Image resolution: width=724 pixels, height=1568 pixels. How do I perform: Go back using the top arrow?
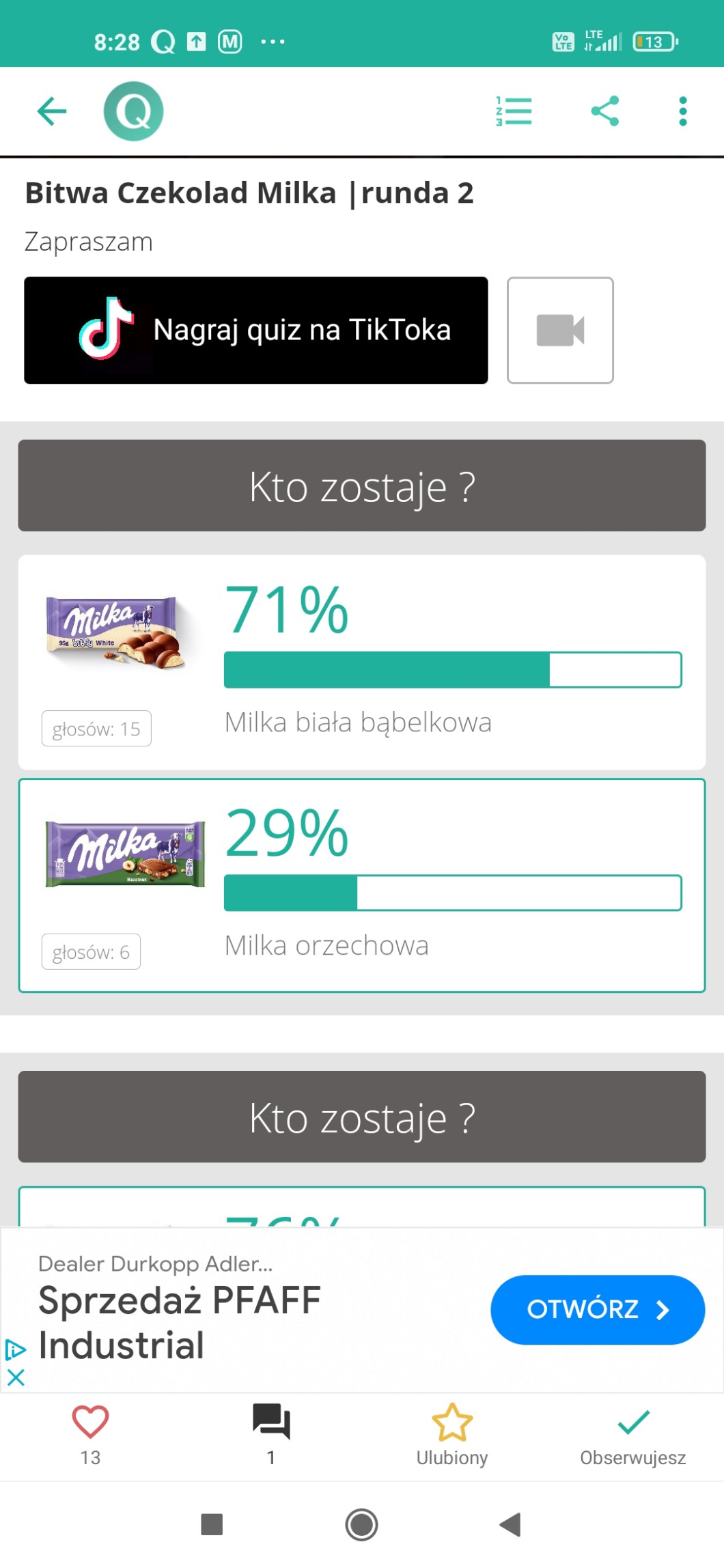pos(52,111)
